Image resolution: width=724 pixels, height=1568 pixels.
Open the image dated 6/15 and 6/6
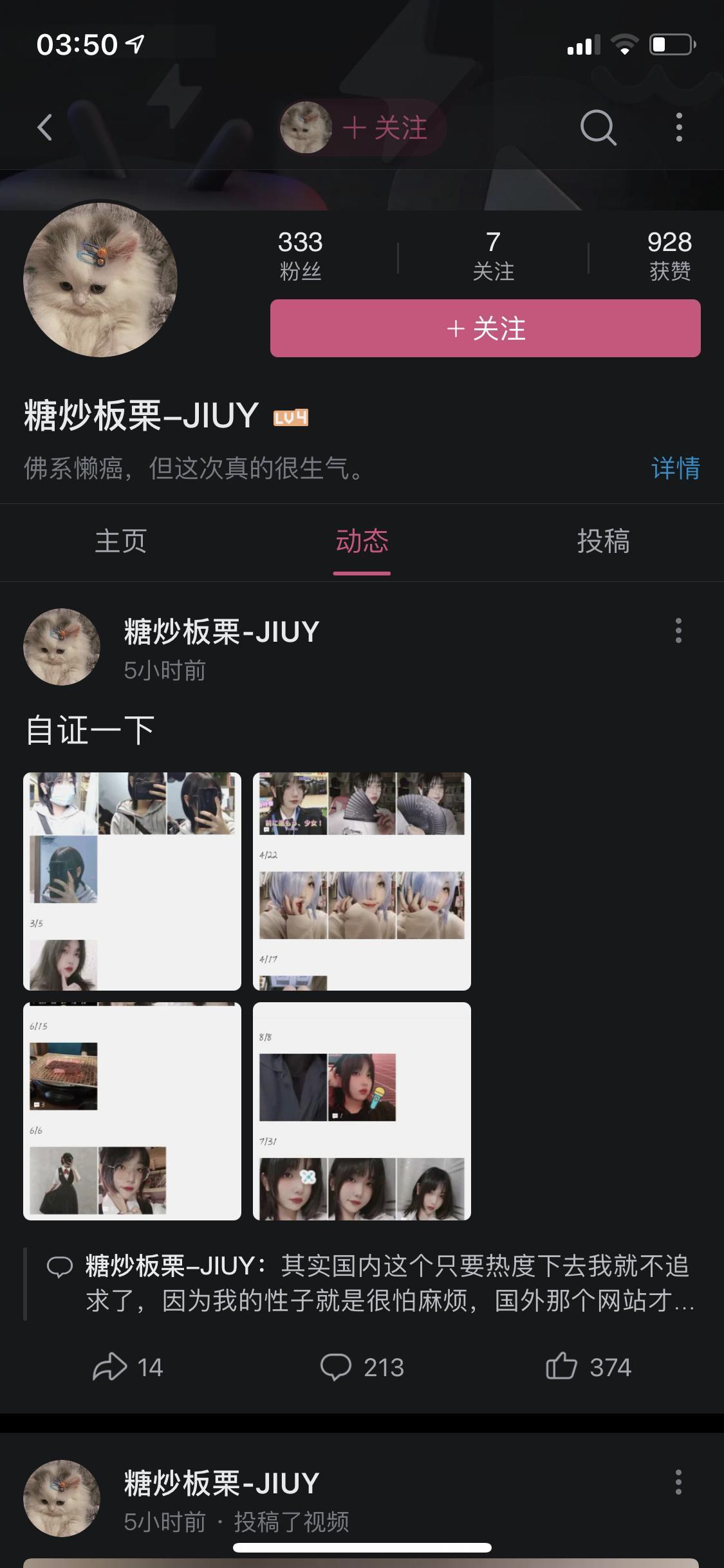point(133,1111)
